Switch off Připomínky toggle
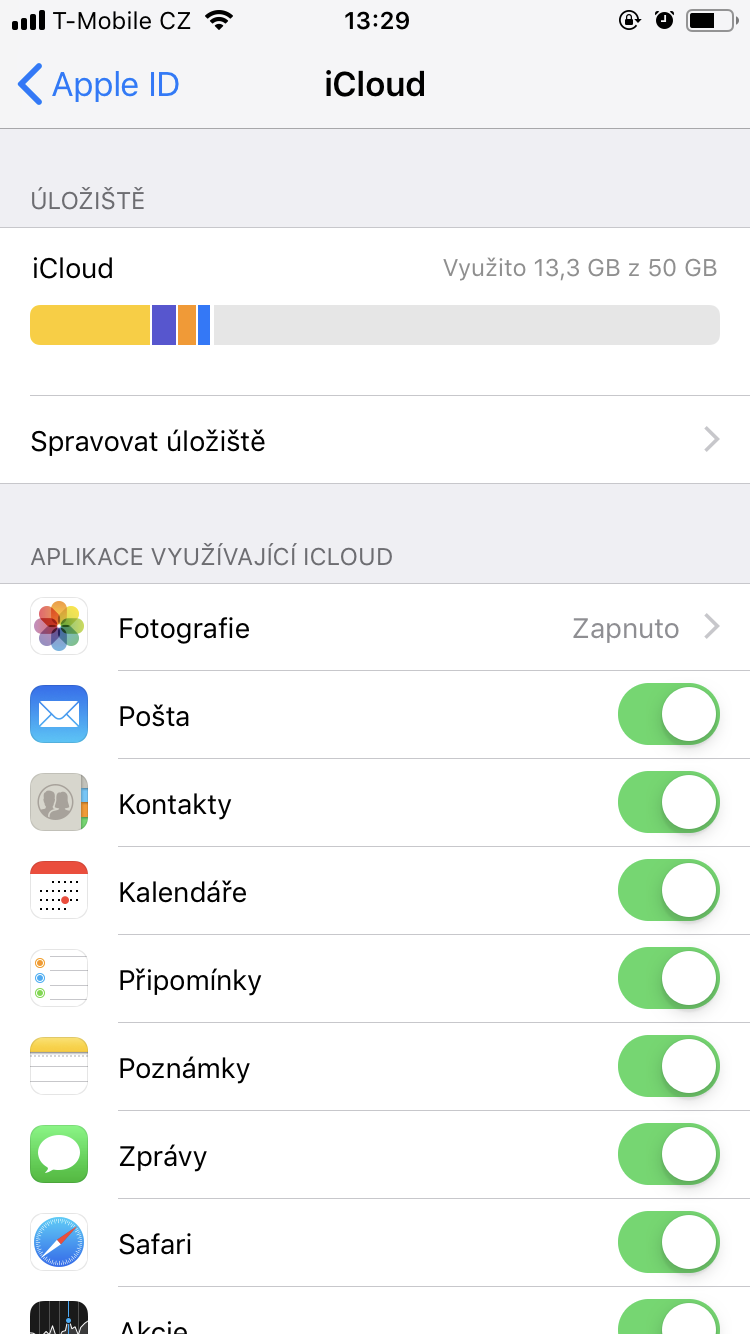 click(668, 980)
